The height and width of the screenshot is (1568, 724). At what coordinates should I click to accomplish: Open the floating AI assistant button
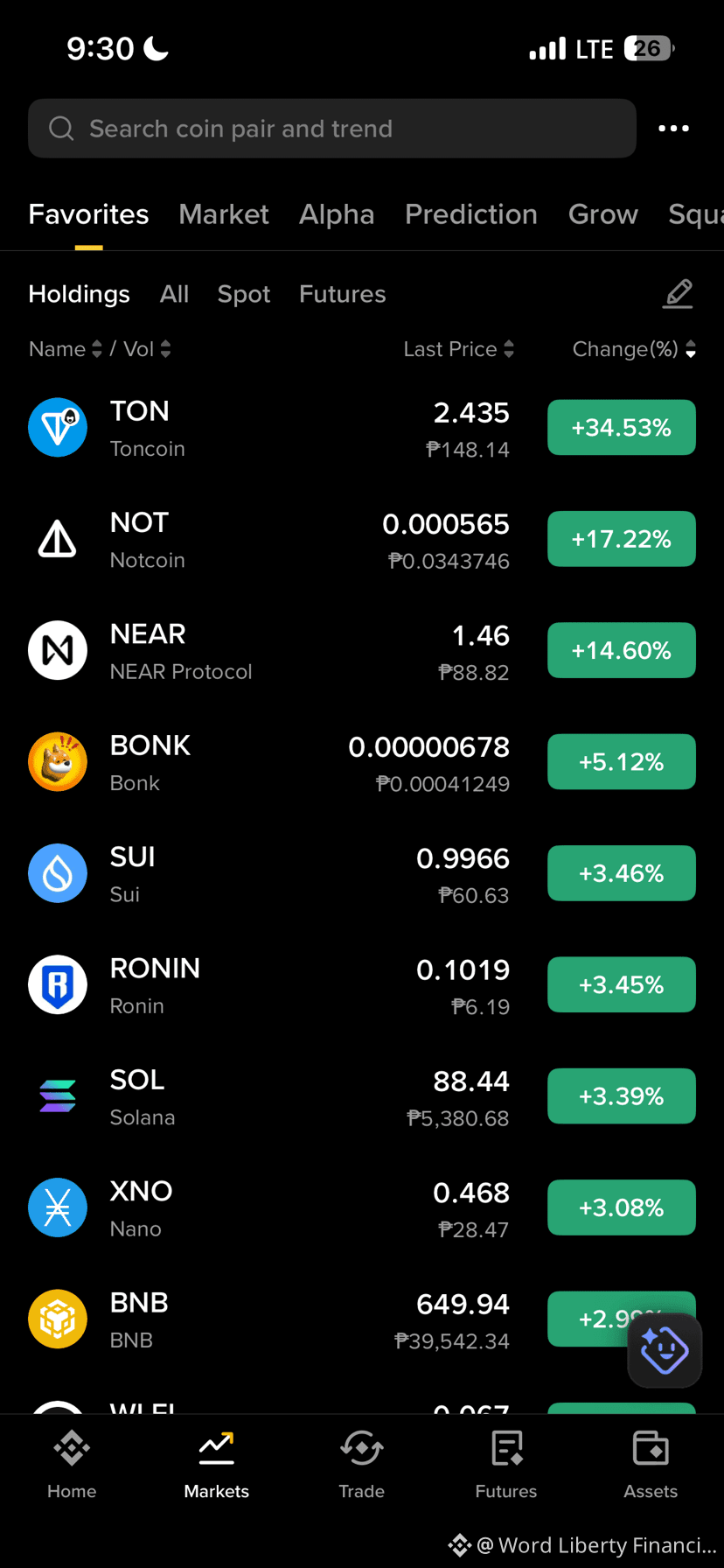pyautogui.click(x=665, y=1350)
